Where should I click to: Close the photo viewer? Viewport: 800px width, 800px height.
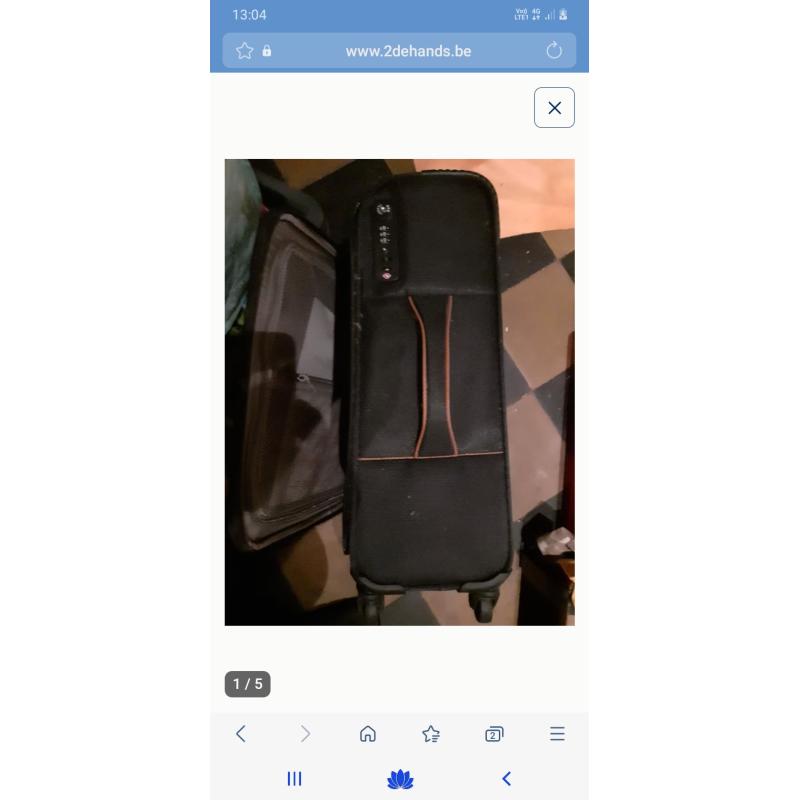click(554, 108)
